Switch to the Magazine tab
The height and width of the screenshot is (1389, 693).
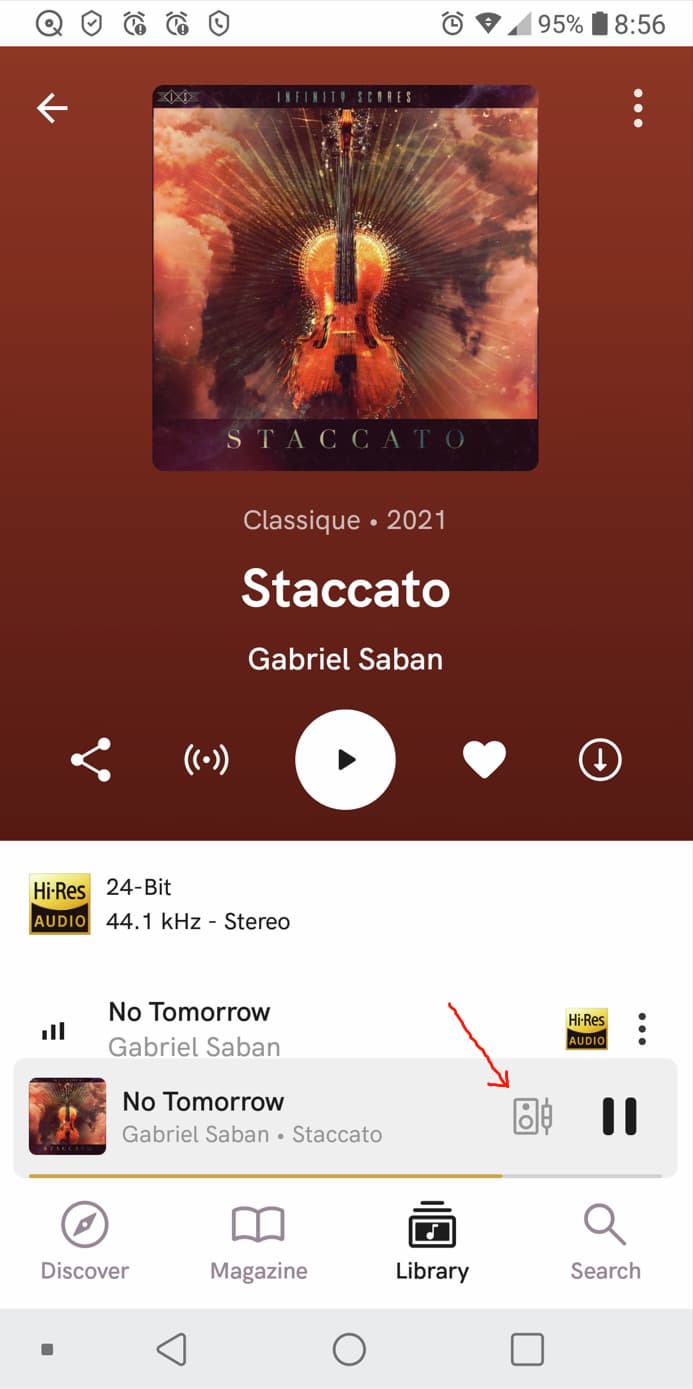[258, 1242]
